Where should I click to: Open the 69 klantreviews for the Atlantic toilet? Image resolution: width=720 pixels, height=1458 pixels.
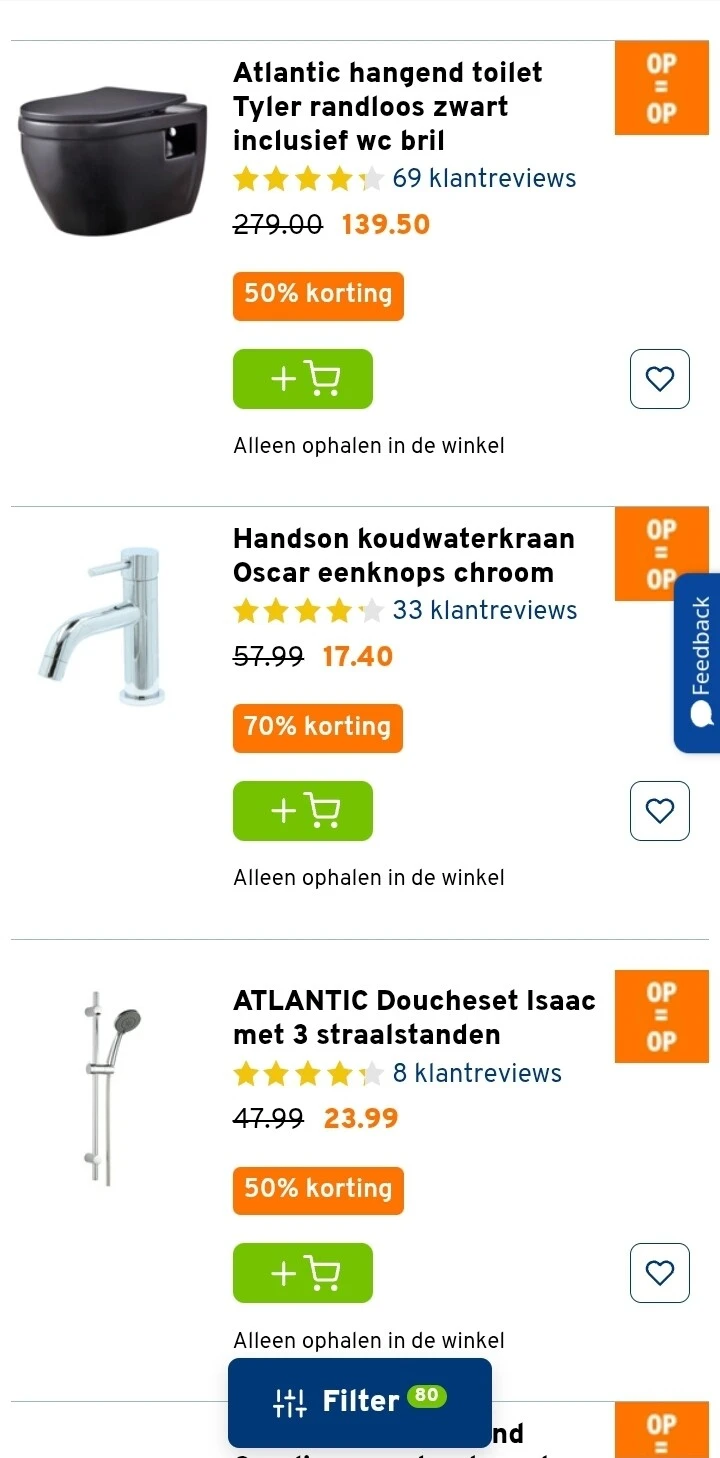(484, 178)
